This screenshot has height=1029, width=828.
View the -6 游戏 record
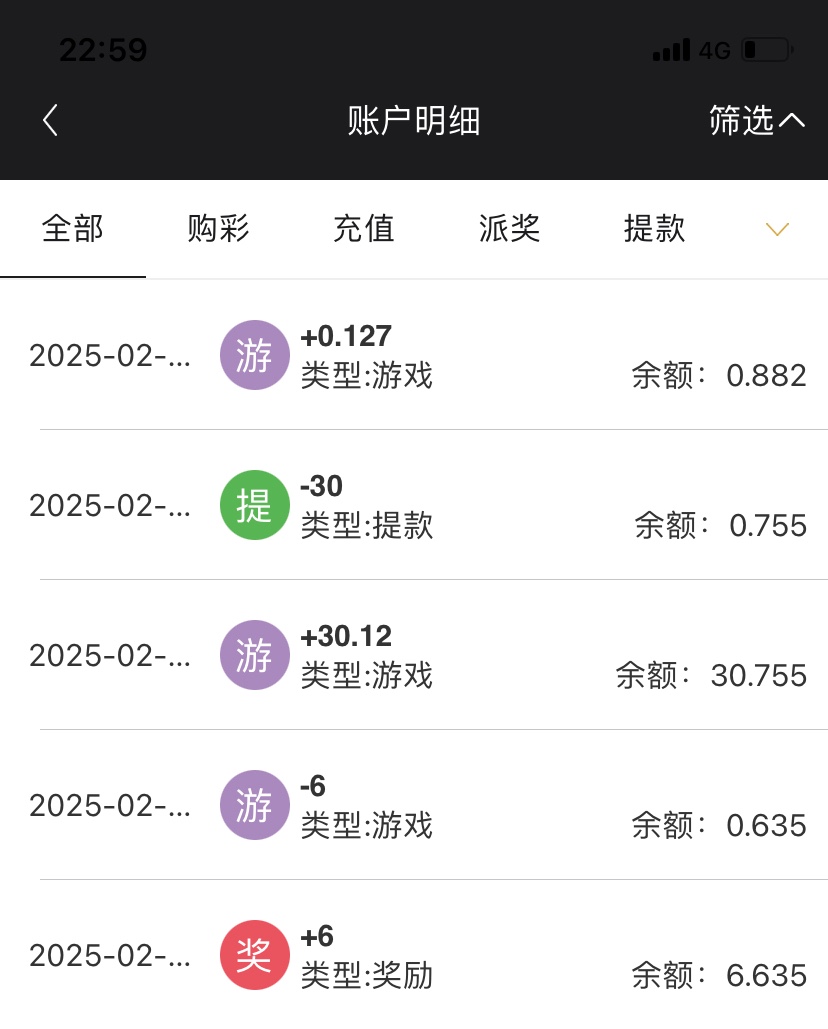[x=414, y=806]
